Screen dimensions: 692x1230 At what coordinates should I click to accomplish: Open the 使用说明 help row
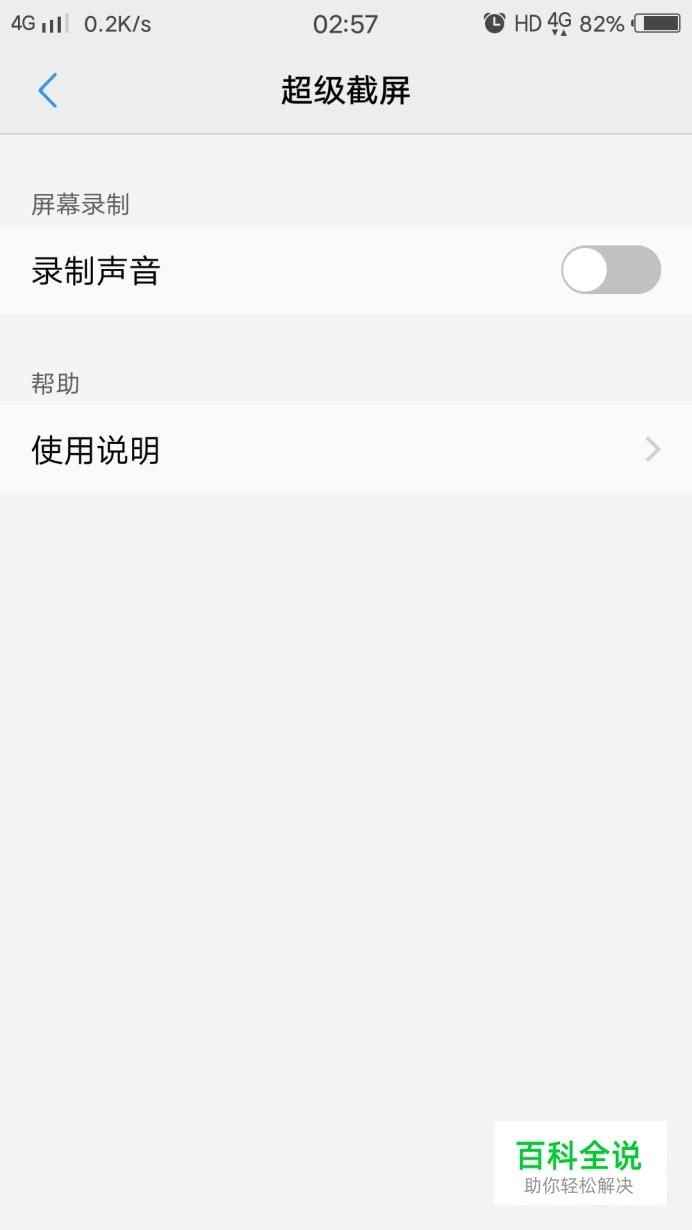(x=346, y=450)
